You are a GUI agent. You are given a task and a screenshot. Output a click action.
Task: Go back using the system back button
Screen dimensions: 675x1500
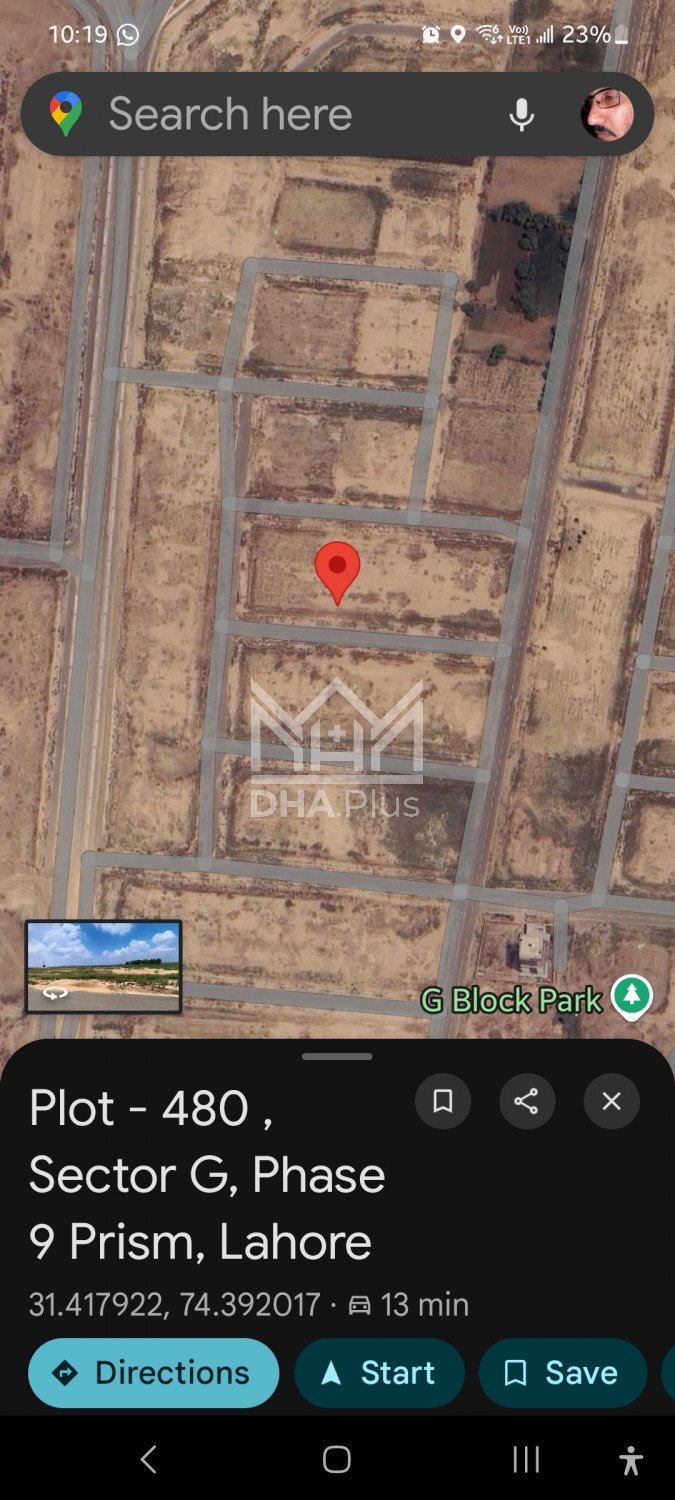148,1460
